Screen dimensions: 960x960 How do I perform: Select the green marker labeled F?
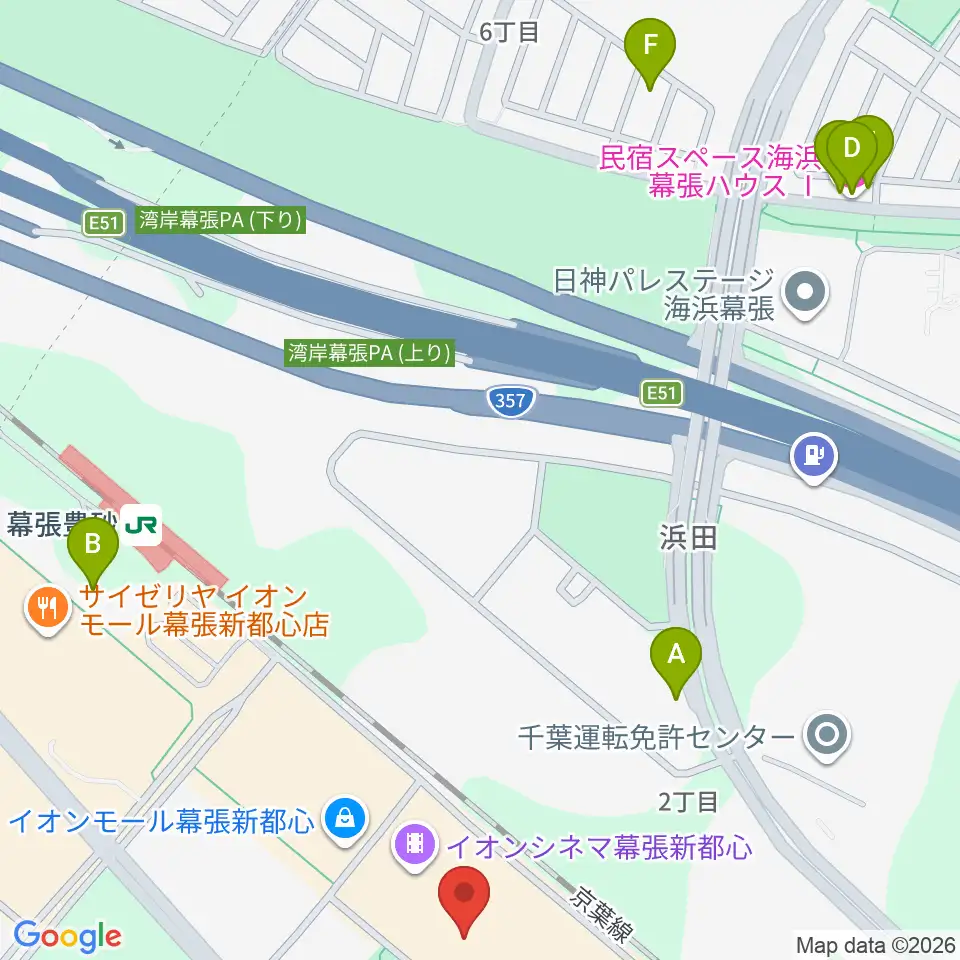[650, 53]
